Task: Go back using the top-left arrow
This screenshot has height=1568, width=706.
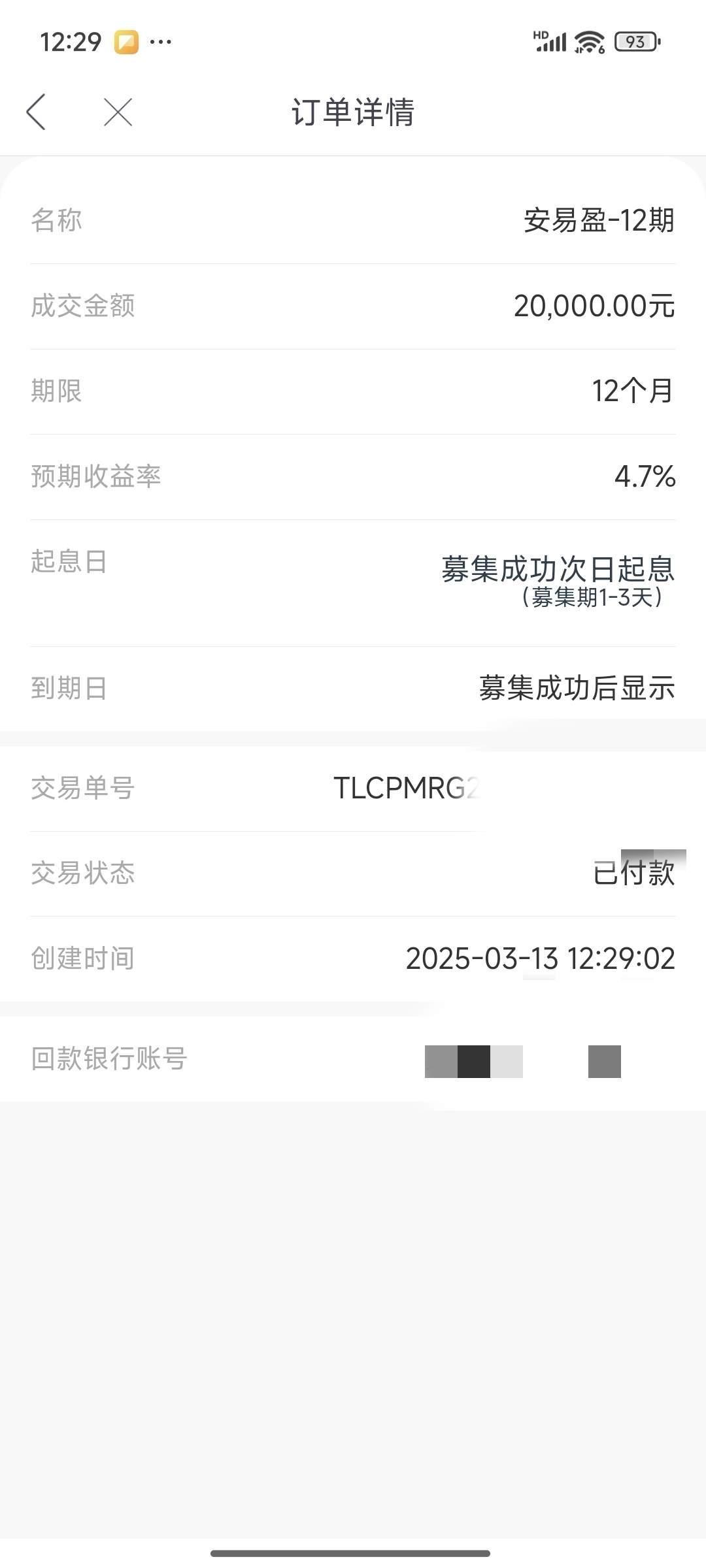Action: [x=36, y=112]
